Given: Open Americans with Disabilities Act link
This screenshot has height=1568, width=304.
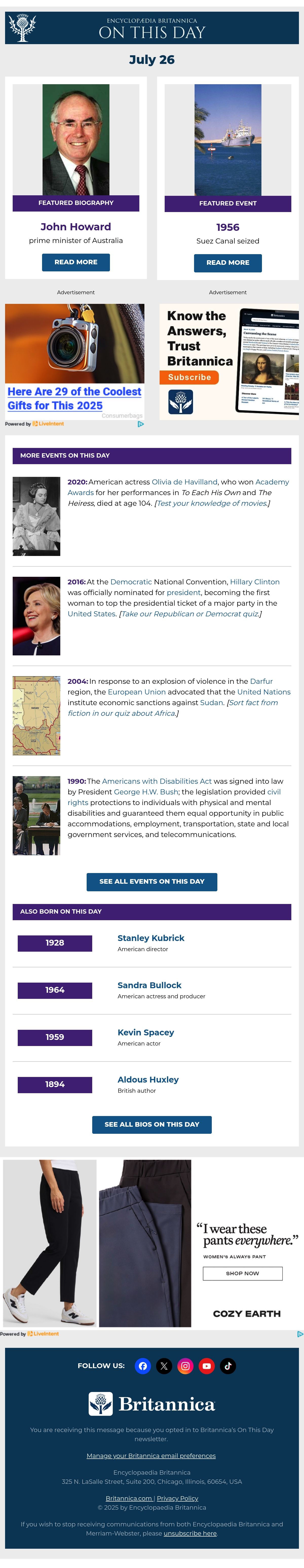Looking at the screenshot, I should pos(157,781).
